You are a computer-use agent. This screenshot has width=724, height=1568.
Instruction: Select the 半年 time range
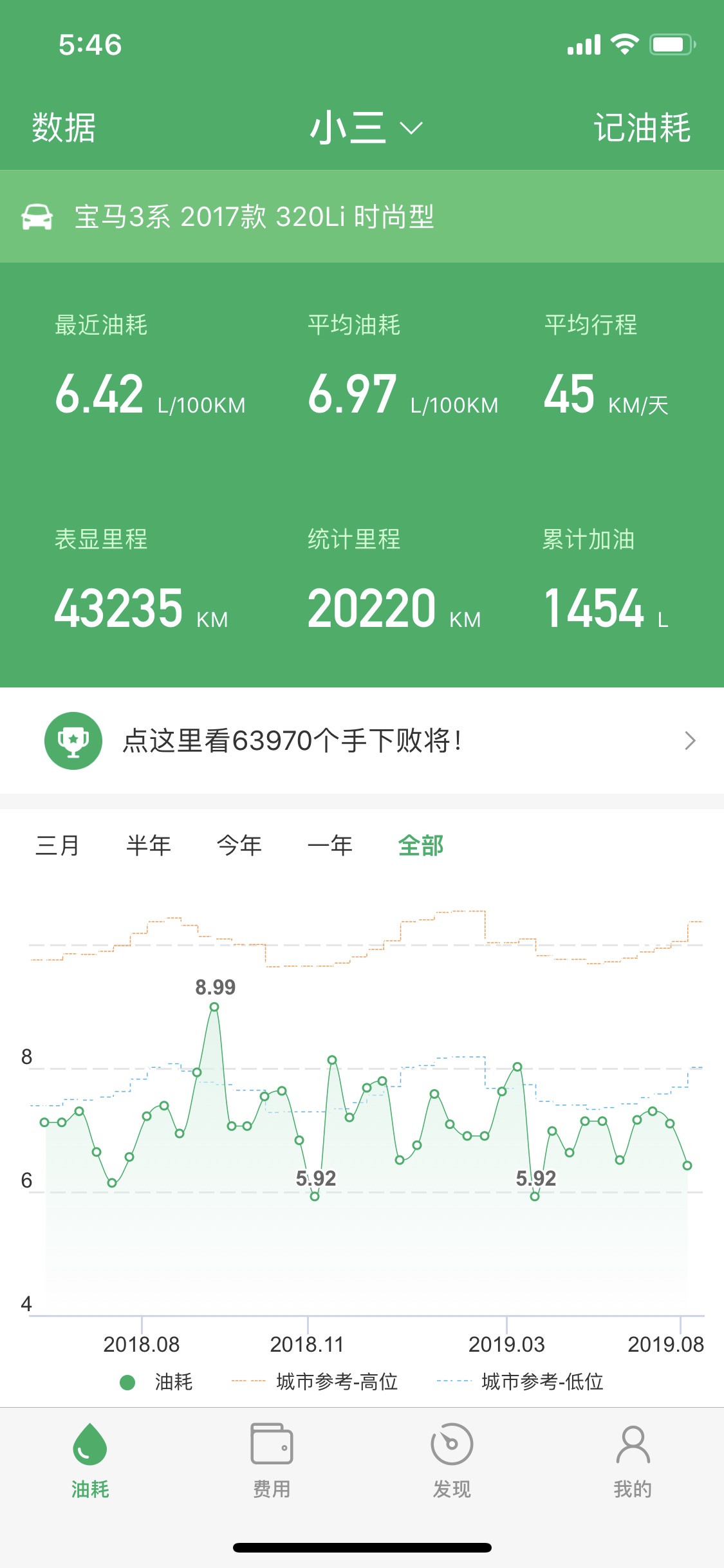[x=149, y=845]
